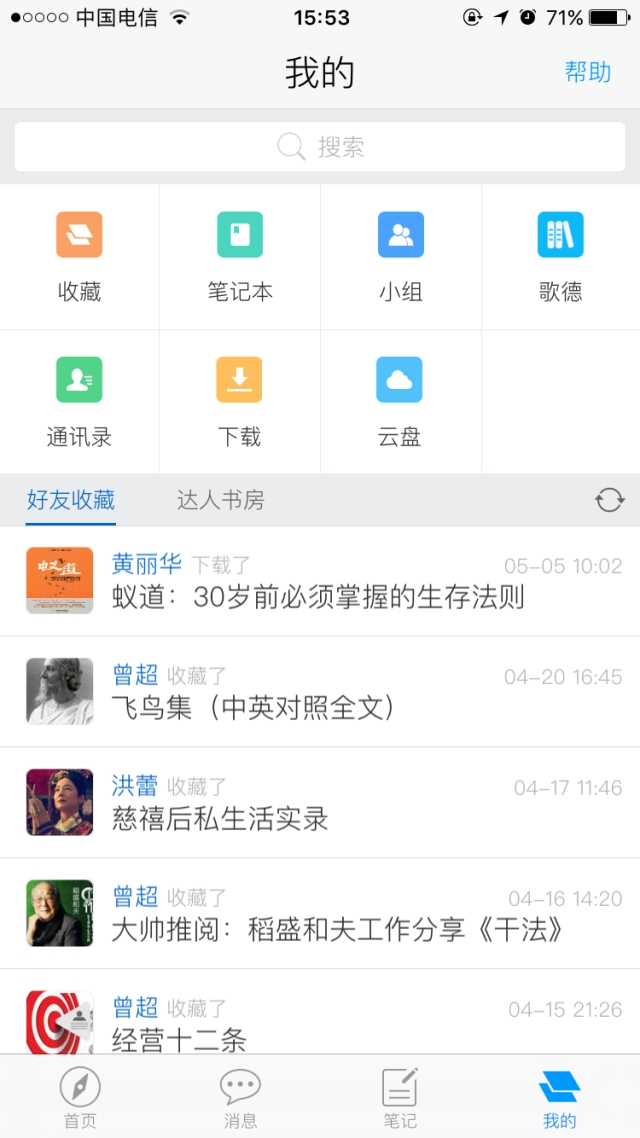640x1138 pixels.
Task: Open 收藏 favorites
Action: pos(79,256)
